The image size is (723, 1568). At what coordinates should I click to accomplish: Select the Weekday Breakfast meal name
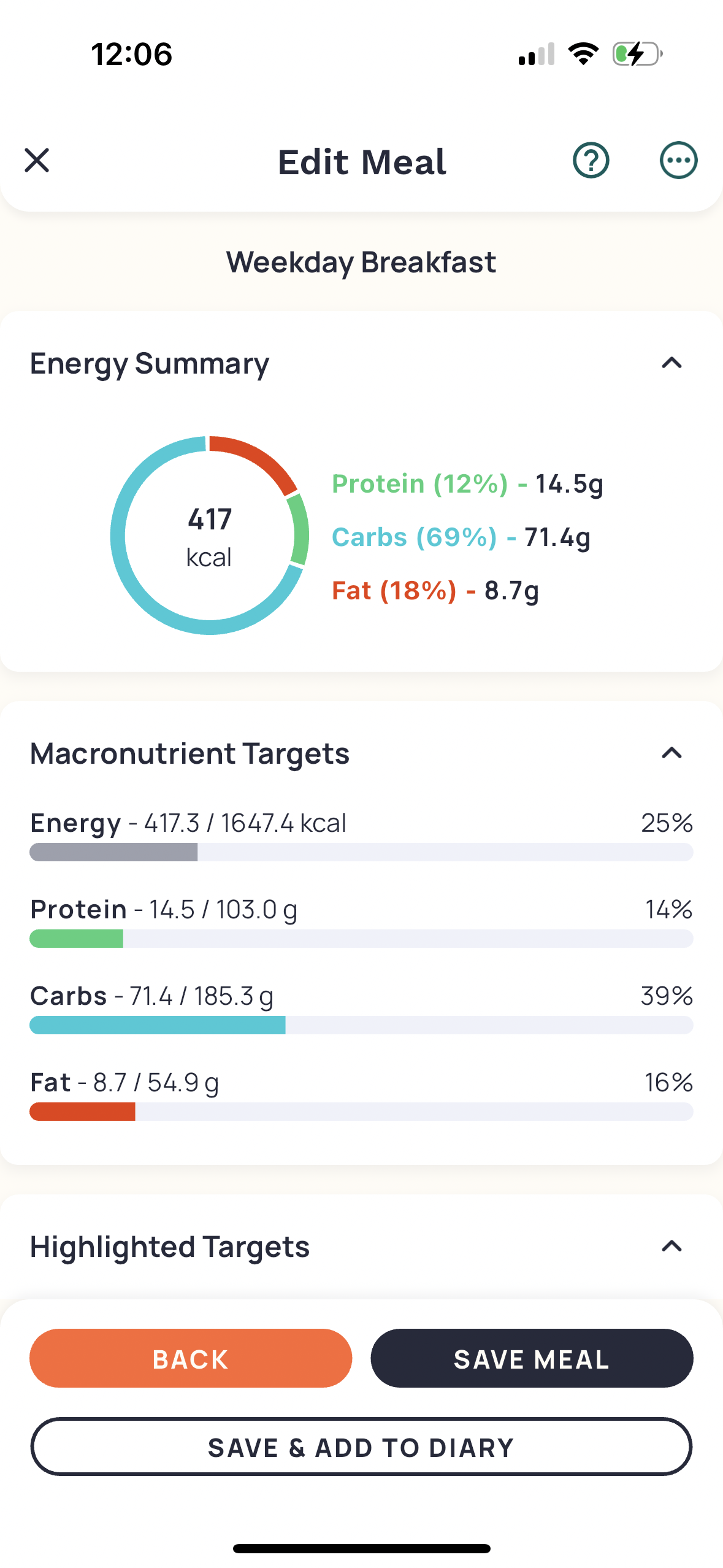pyautogui.click(x=361, y=262)
